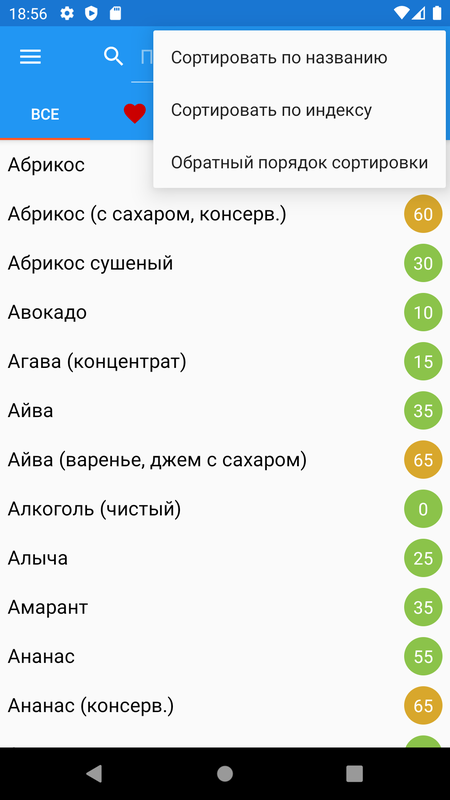Choose Сортировать по индексу option

299,110
